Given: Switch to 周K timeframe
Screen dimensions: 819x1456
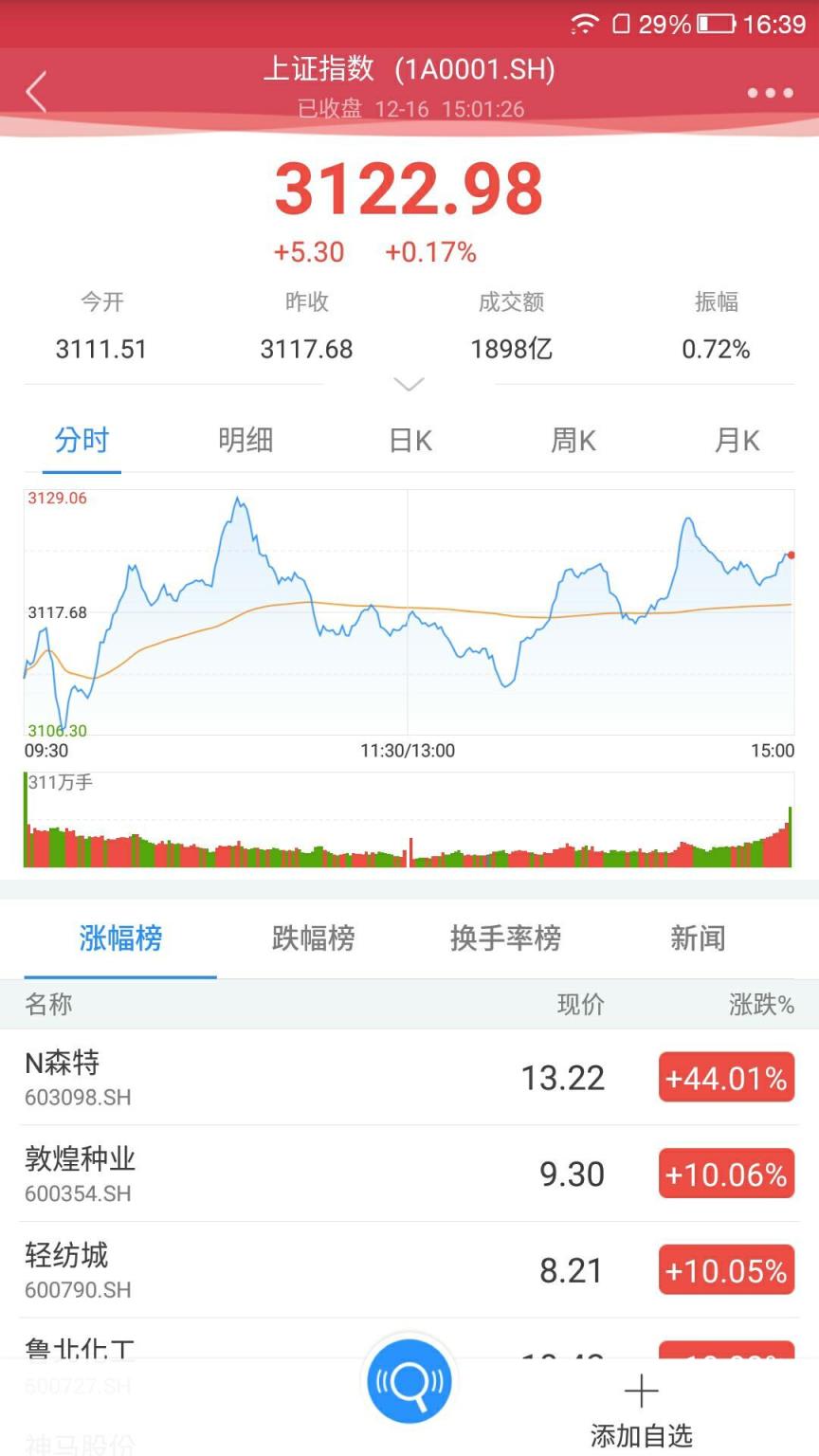Looking at the screenshot, I should 573,440.
